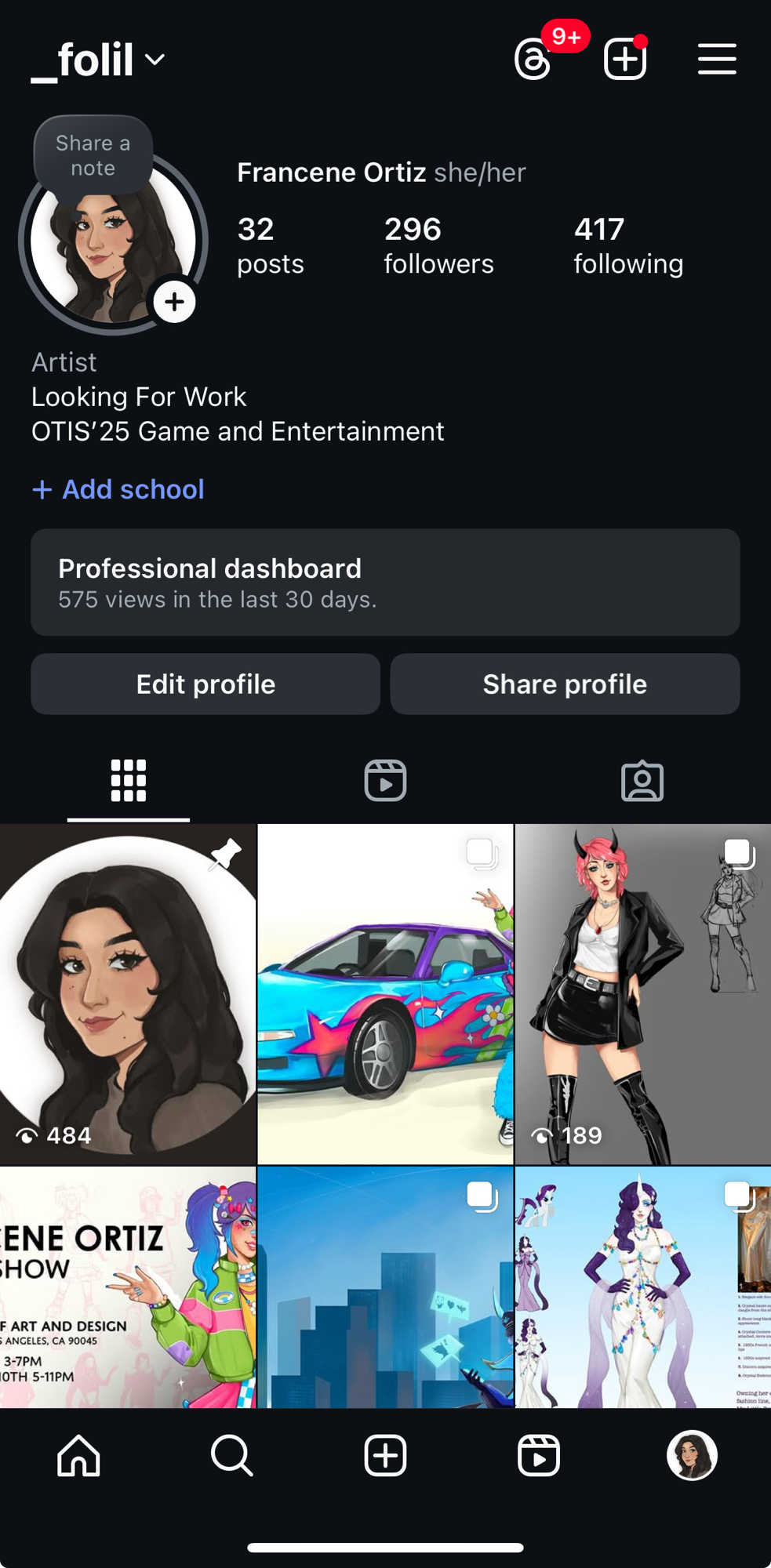This screenshot has width=771, height=1568.
Task: Tap Edit profile
Action: (x=205, y=684)
